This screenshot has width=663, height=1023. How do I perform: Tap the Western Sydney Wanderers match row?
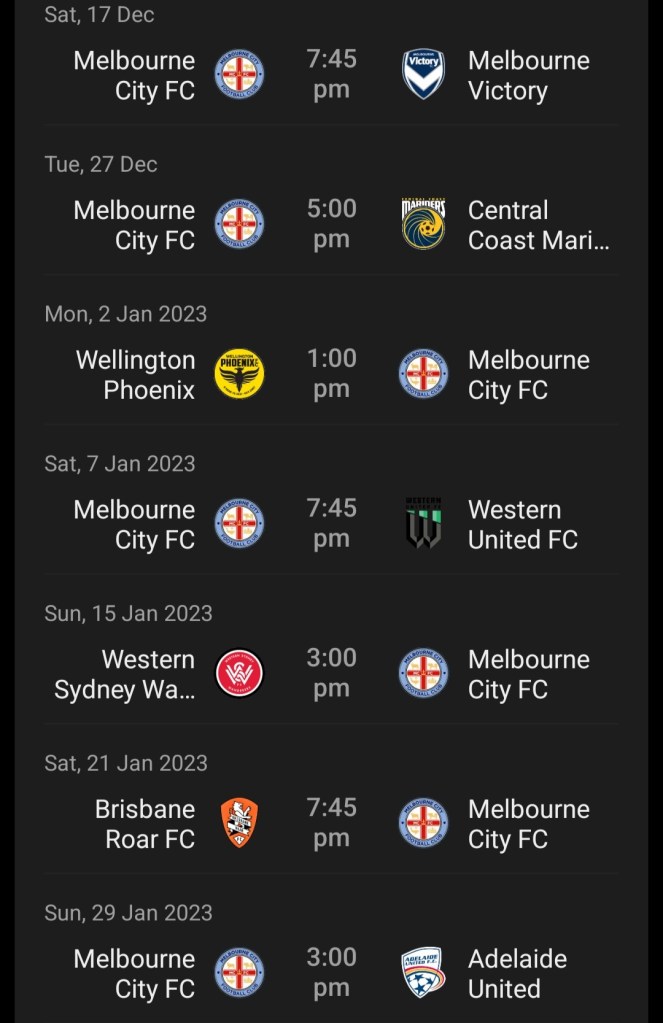point(331,675)
